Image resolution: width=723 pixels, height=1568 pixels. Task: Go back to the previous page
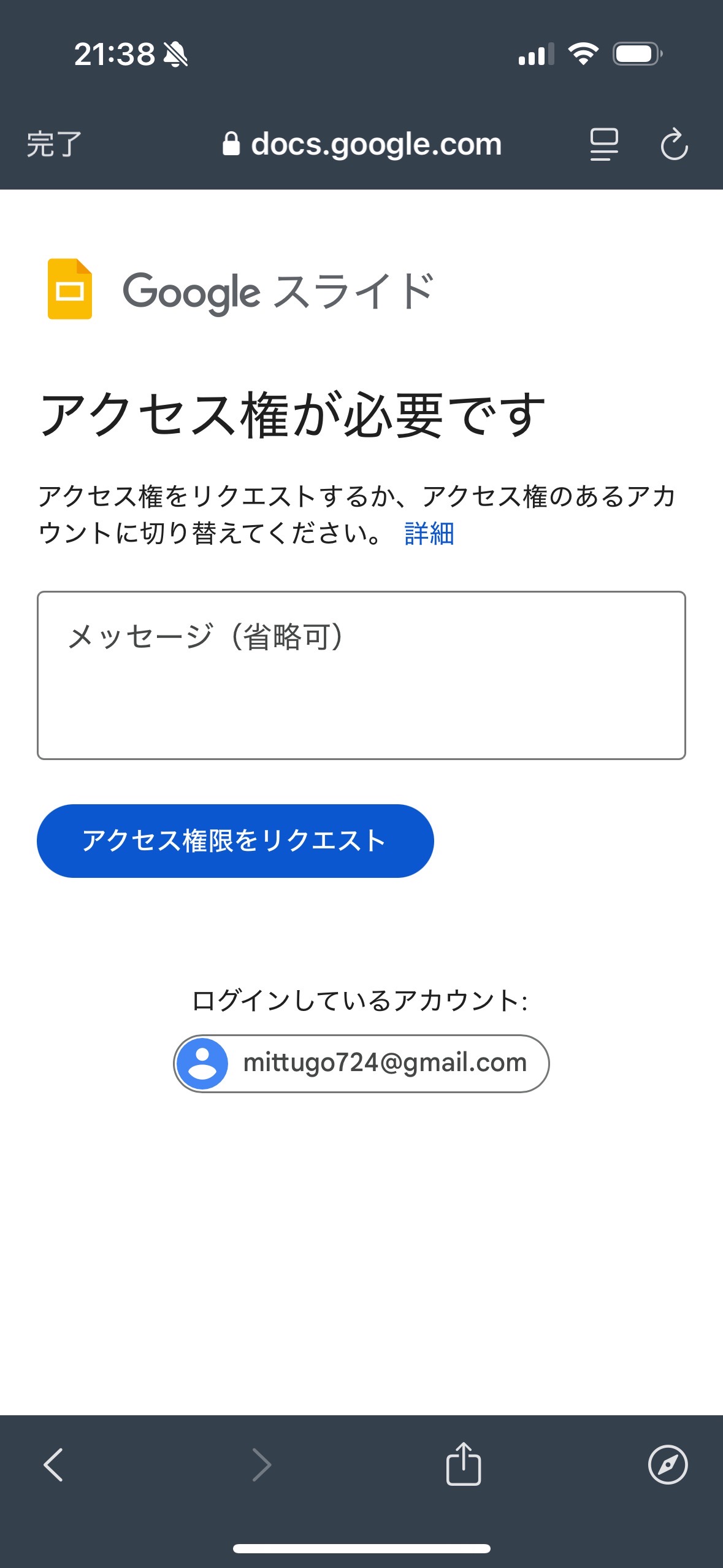coord(54,1465)
